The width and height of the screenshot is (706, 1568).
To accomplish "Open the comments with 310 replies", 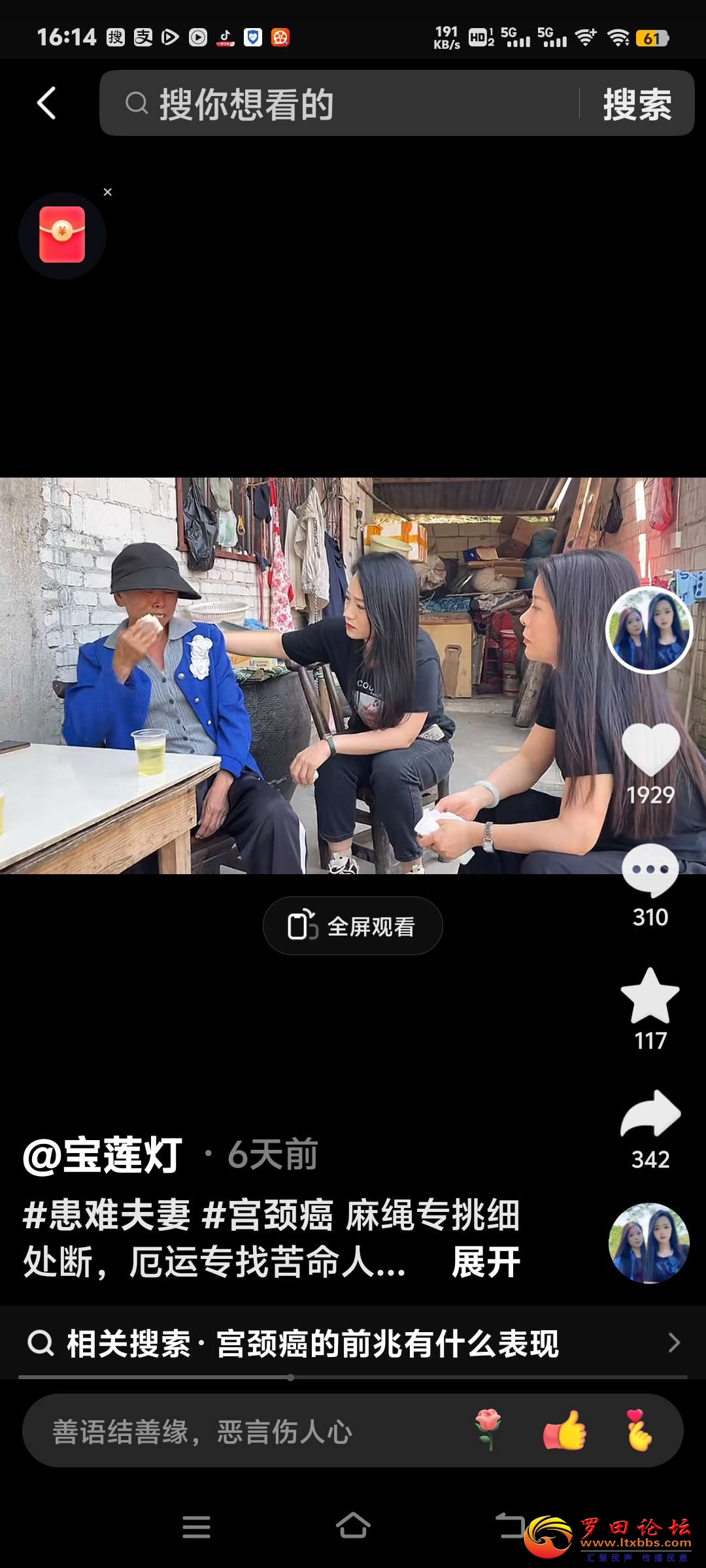I will (650, 872).
